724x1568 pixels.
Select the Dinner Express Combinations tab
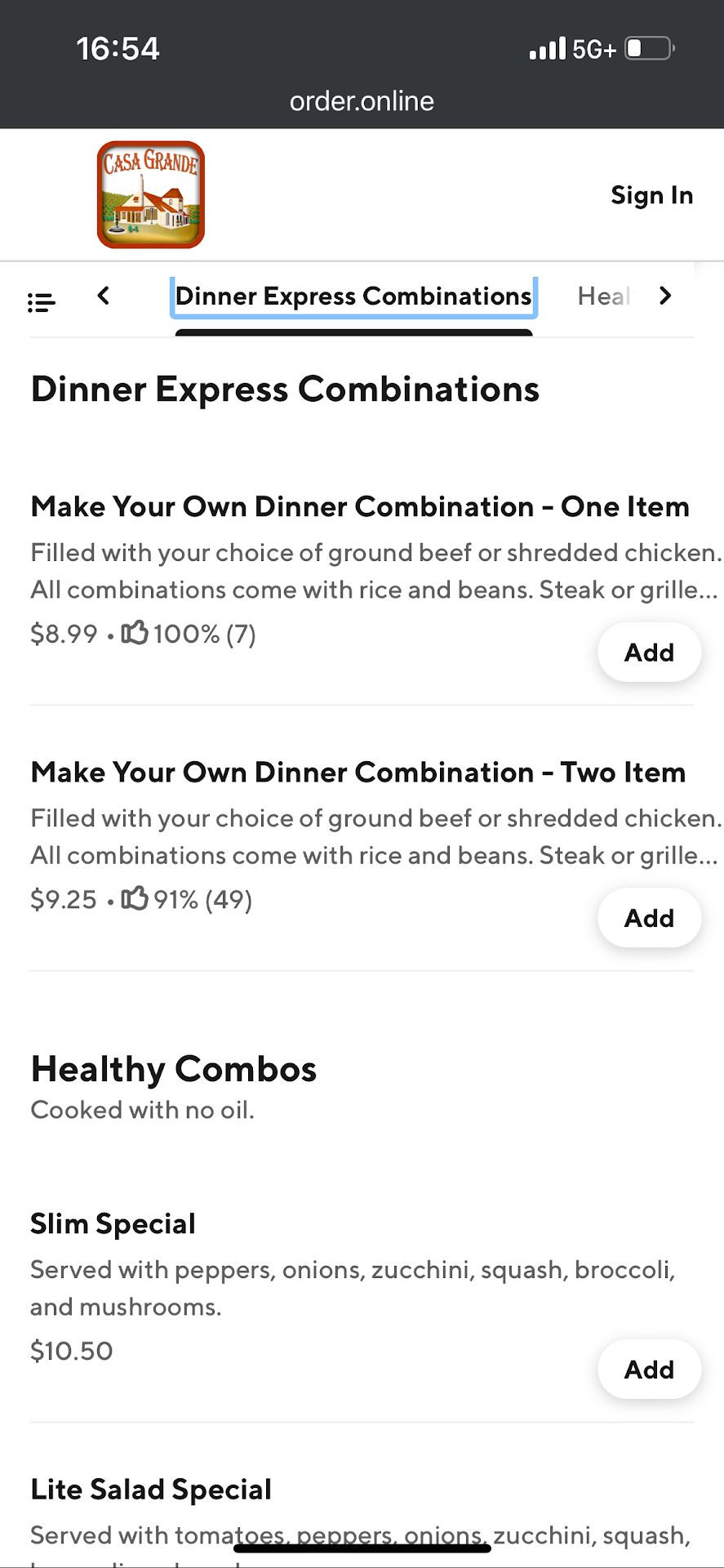353,296
